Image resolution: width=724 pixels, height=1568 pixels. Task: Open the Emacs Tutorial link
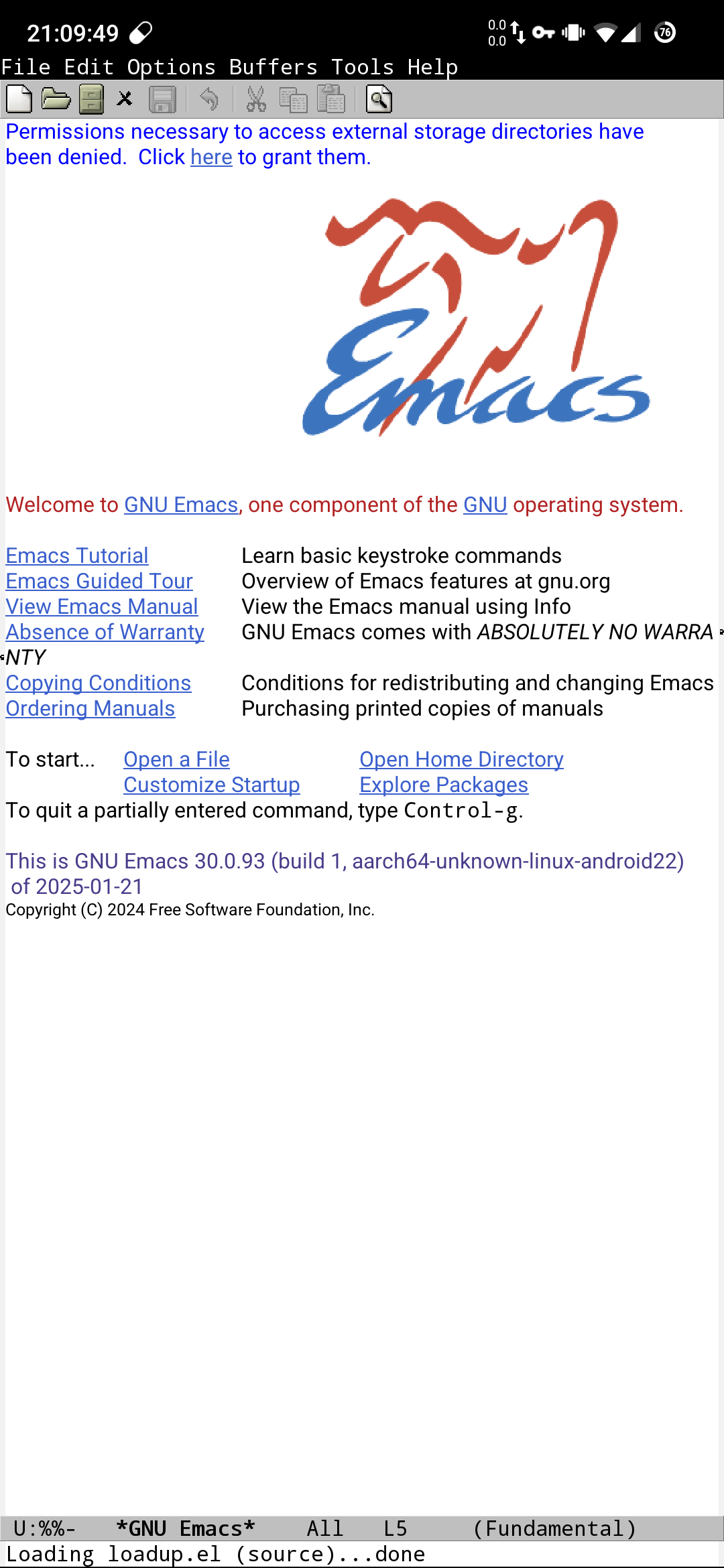[x=77, y=556]
